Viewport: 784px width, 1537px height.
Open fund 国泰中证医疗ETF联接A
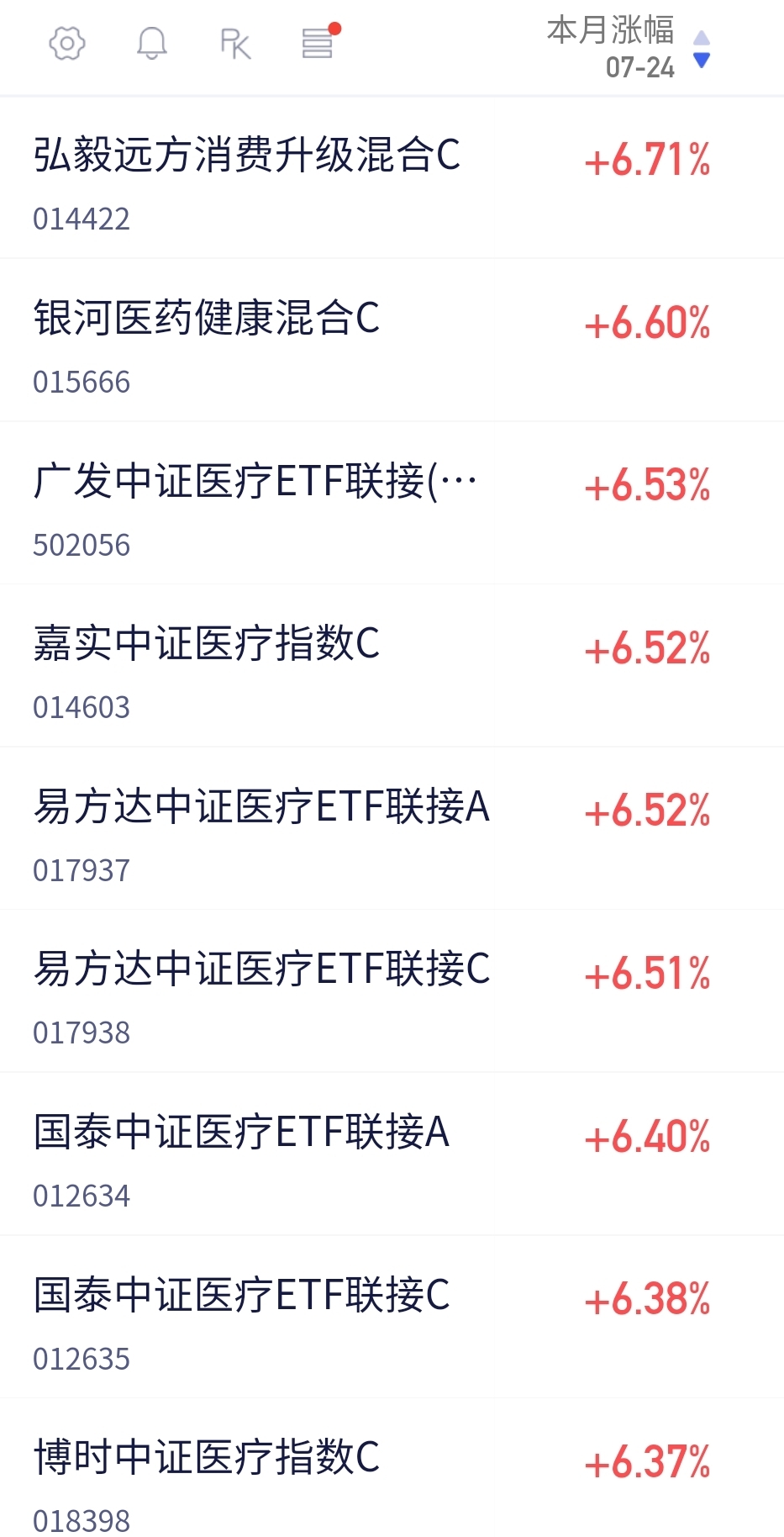click(392, 1154)
